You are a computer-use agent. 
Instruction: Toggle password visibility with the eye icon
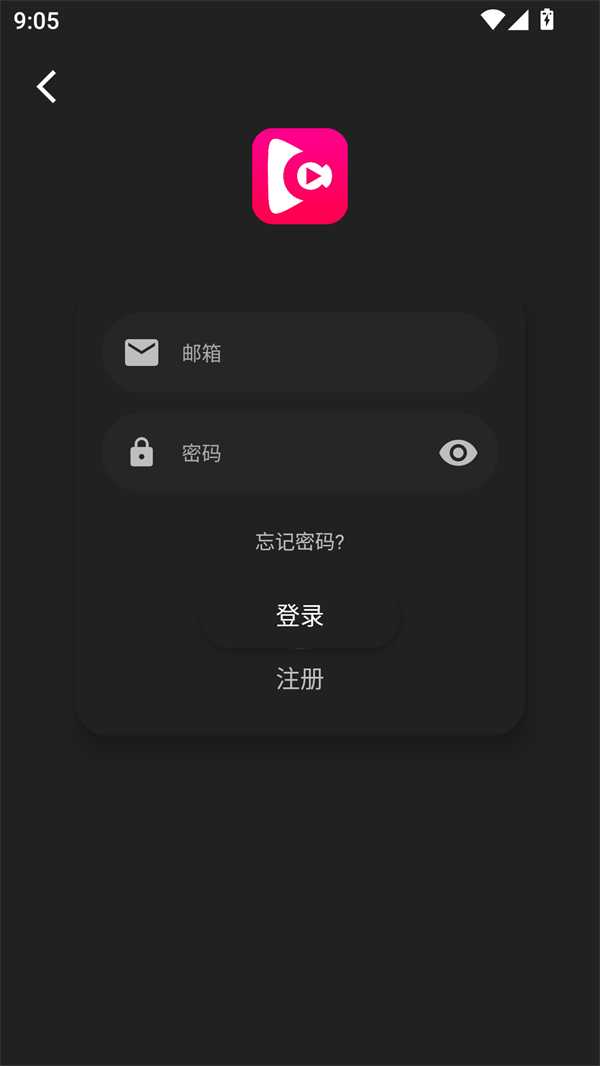[458, 453]
